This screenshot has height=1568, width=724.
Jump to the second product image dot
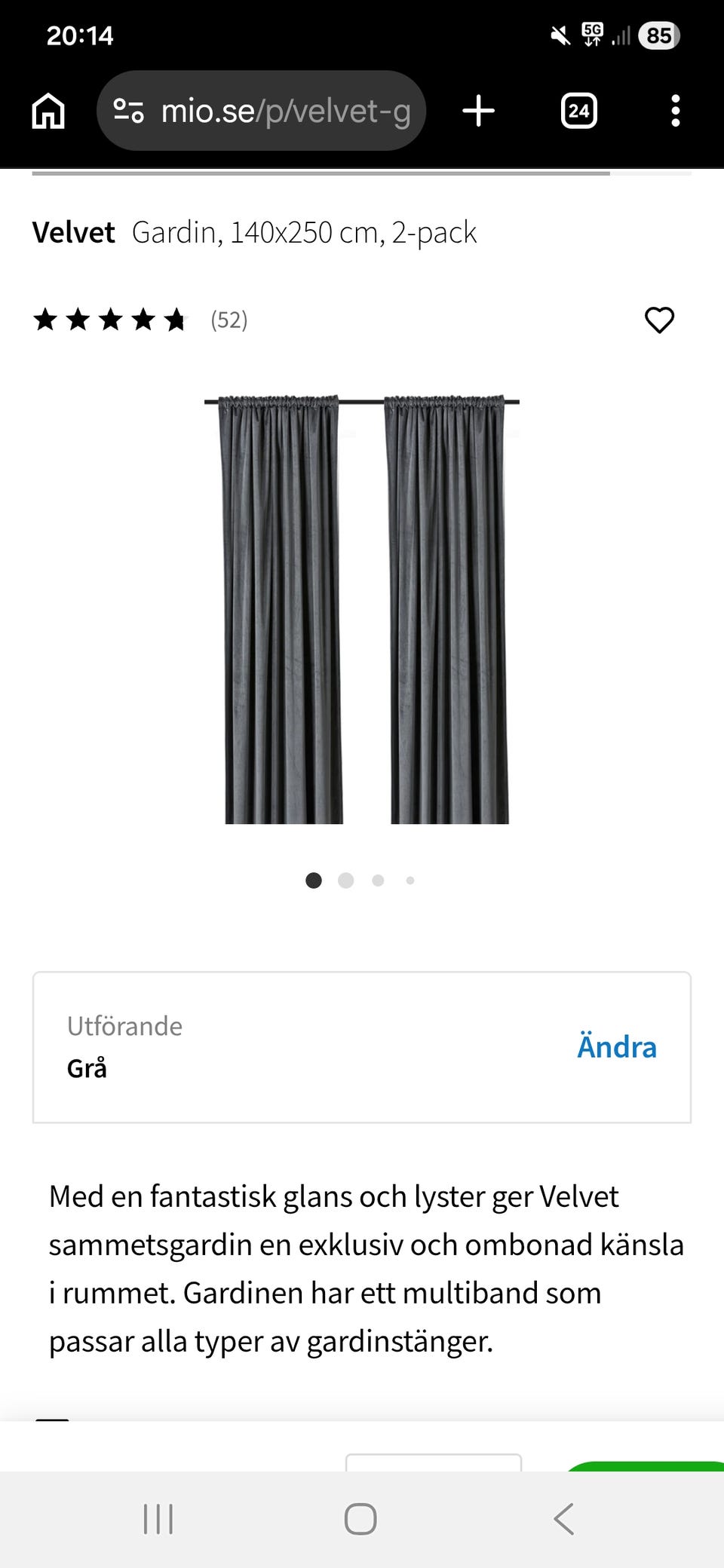tap(346, 880)
